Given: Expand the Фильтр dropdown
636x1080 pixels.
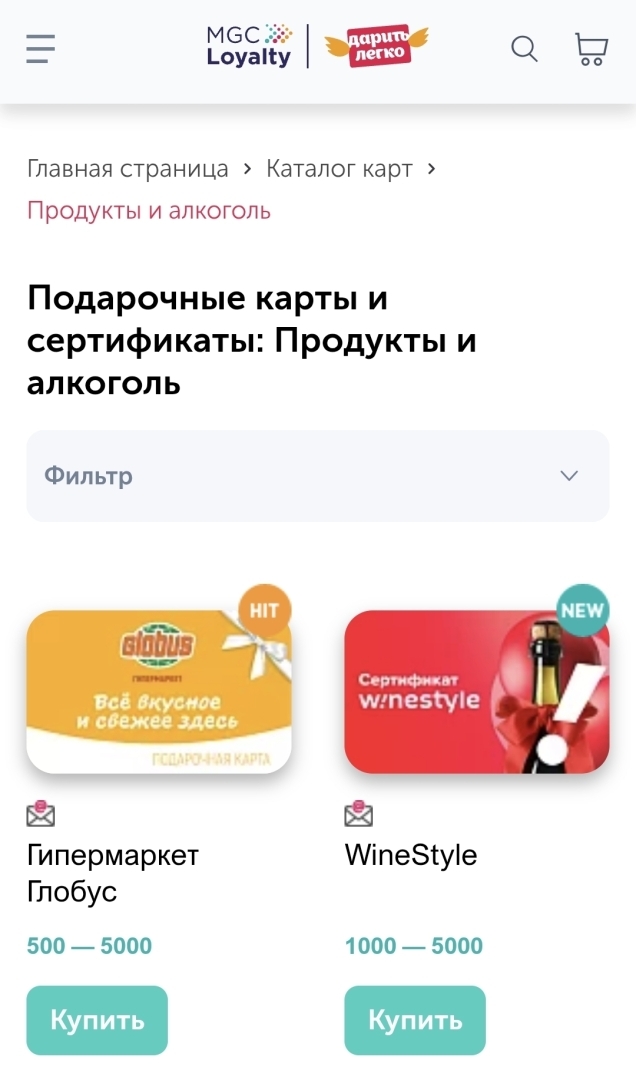Looking at the screenshot, I should tap(317, 476).
